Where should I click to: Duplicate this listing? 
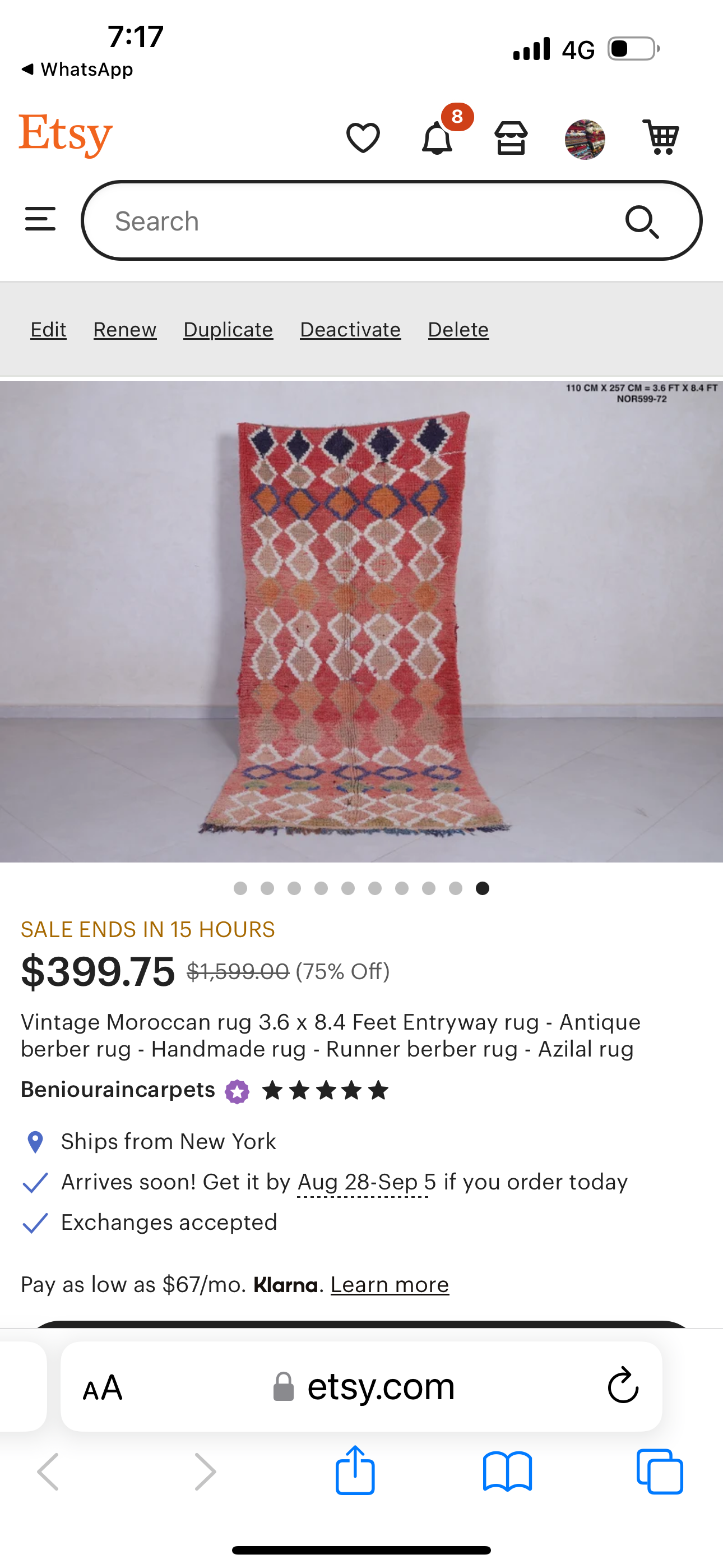pos(228,329)
